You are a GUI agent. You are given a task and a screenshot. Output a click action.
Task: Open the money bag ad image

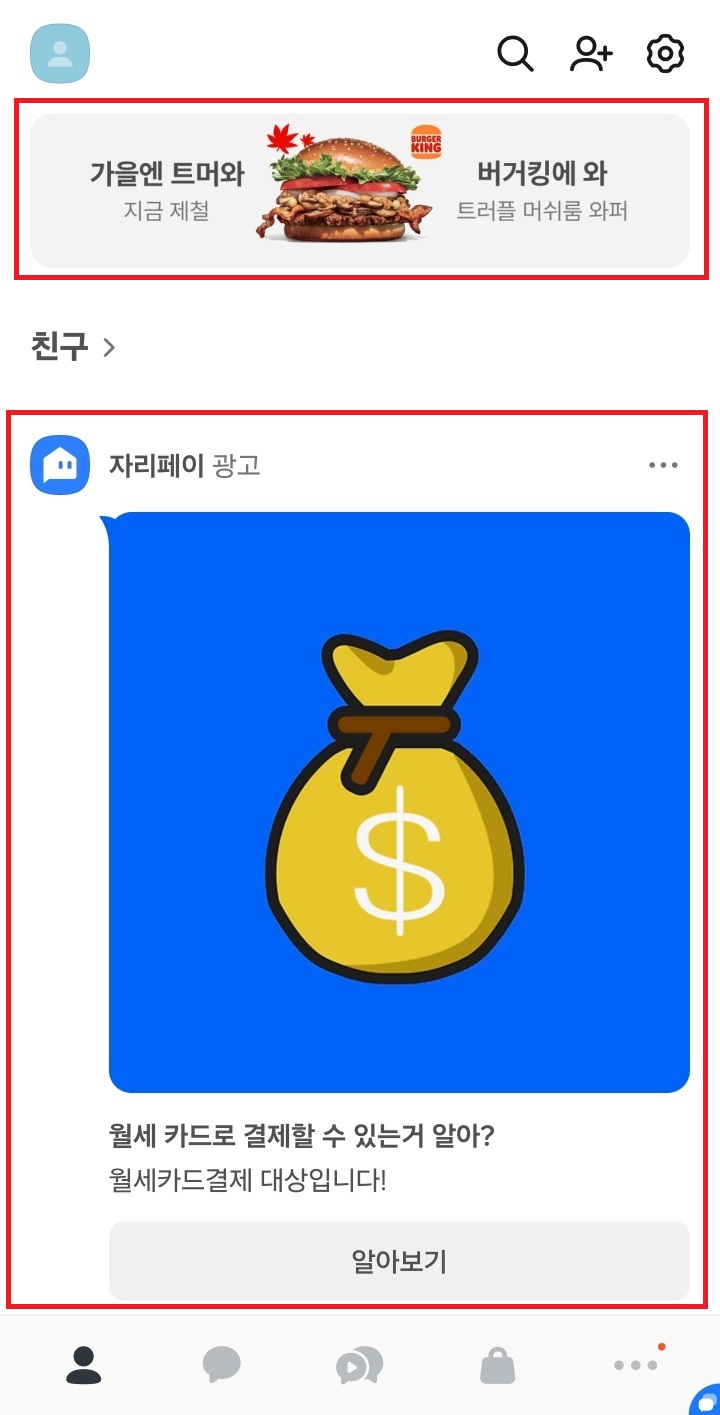click(x=399, y=802)
